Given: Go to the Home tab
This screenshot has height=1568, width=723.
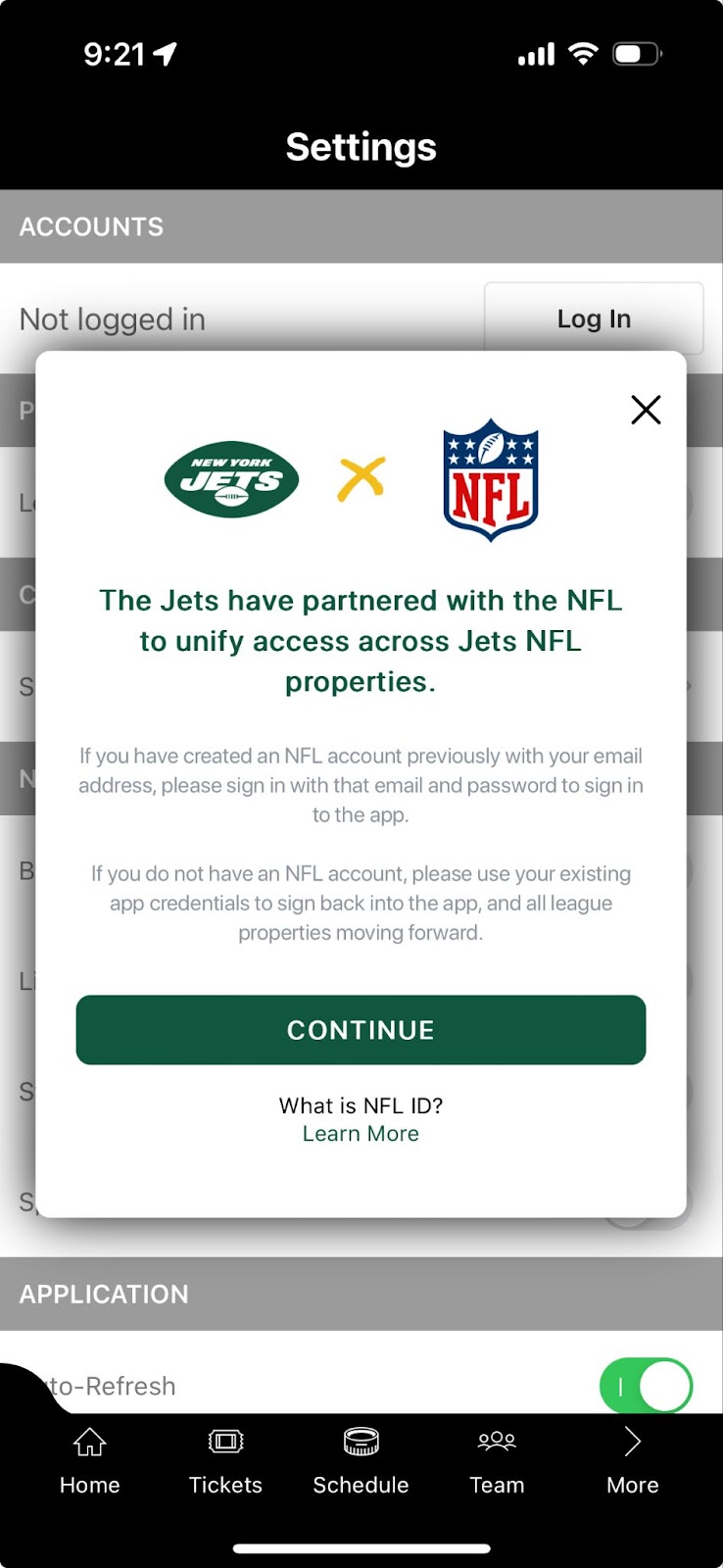Looking at the screenshot, I should pos(89,1461).
